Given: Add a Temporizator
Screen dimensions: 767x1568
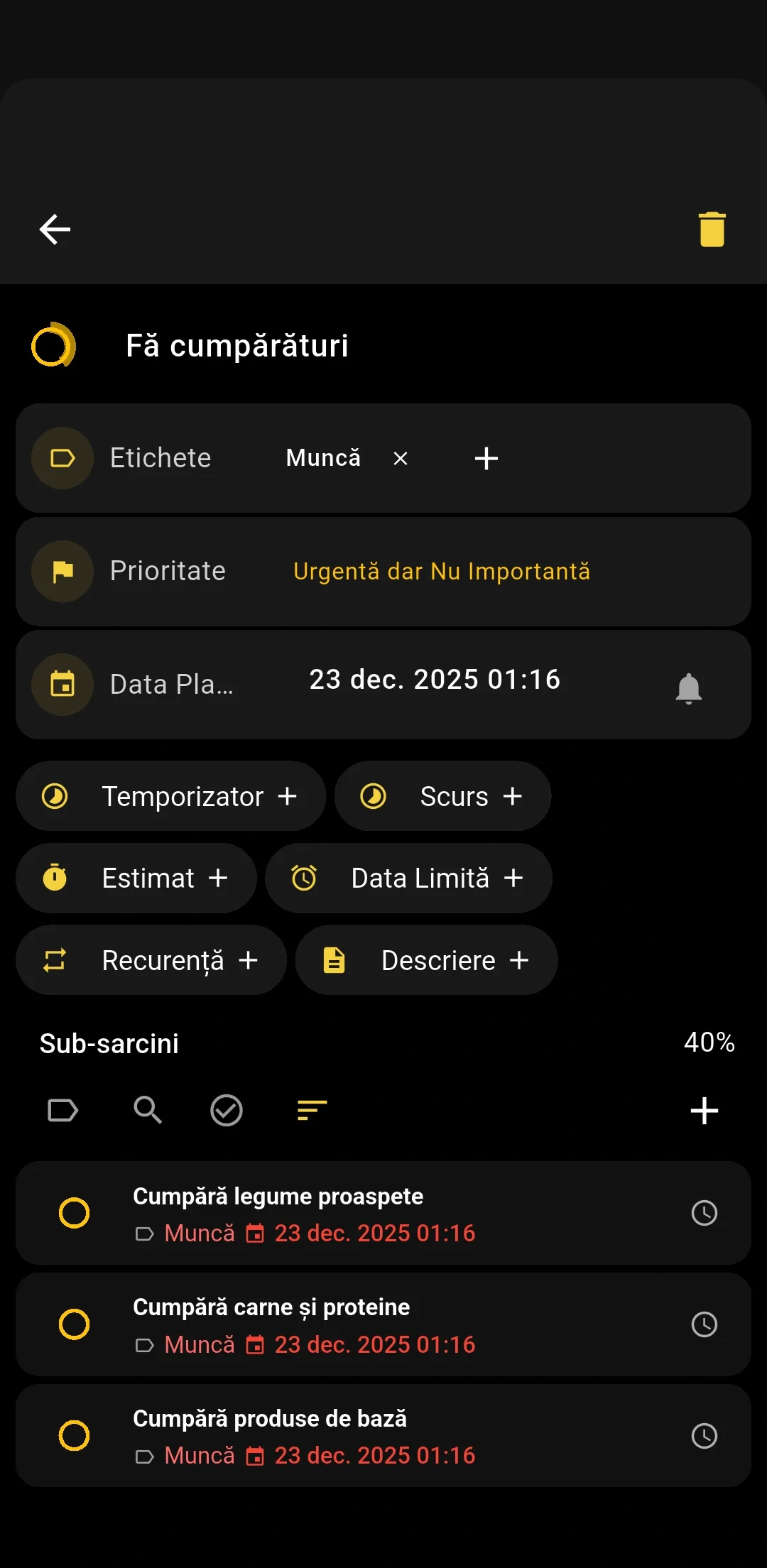Looking at the screenshot, I should [170, 797].
